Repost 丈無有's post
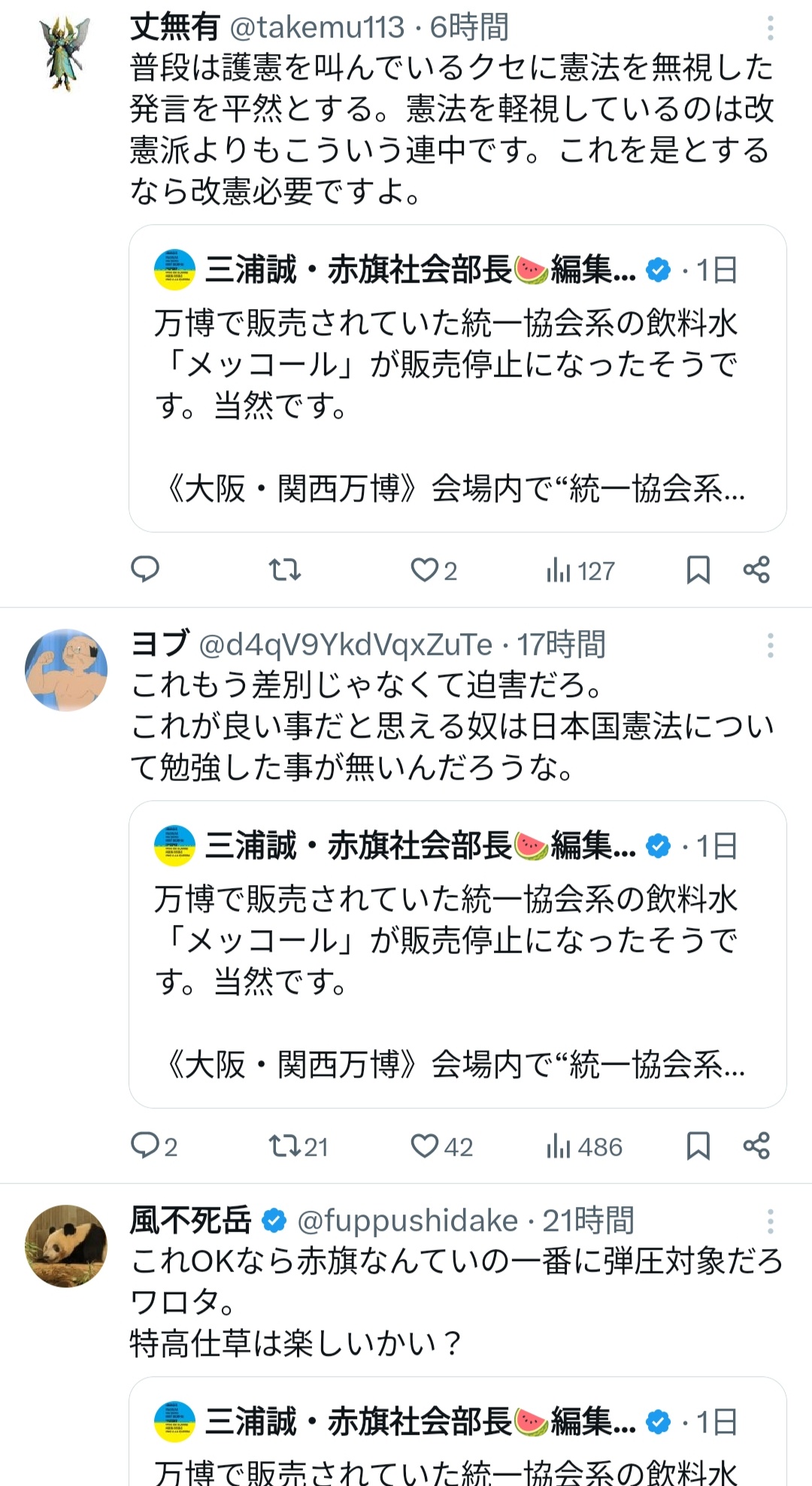The width and height of the screenshot is (812, 1486). (x=286, y=570)
